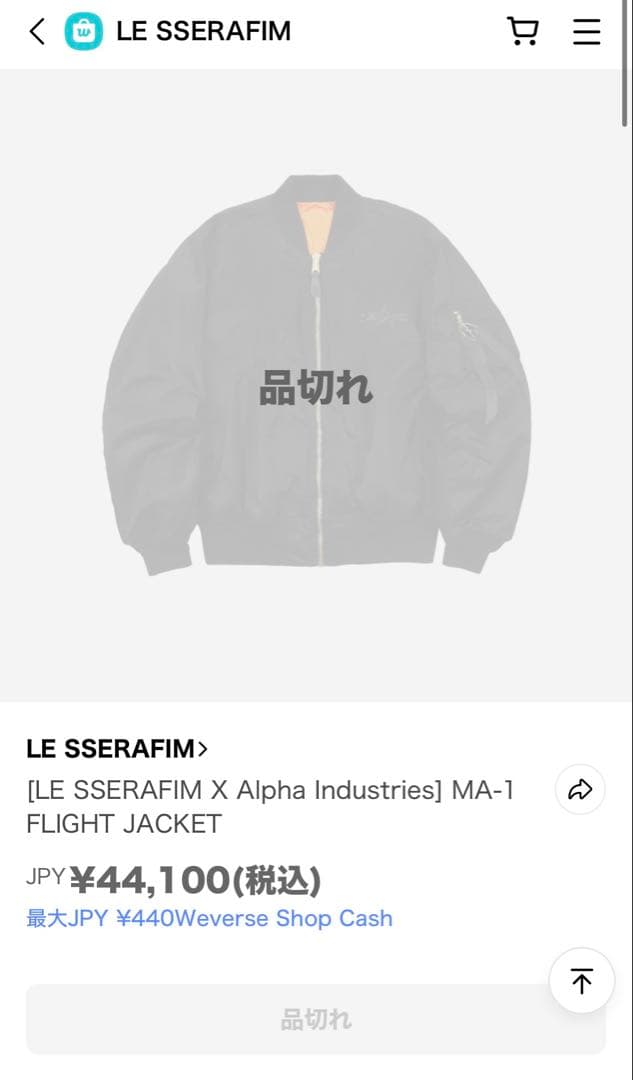The height and width of the screenshot is (1080, 633).
Task: Jump back to top of page
Action: pyautogui.click(x=582, y=981)
